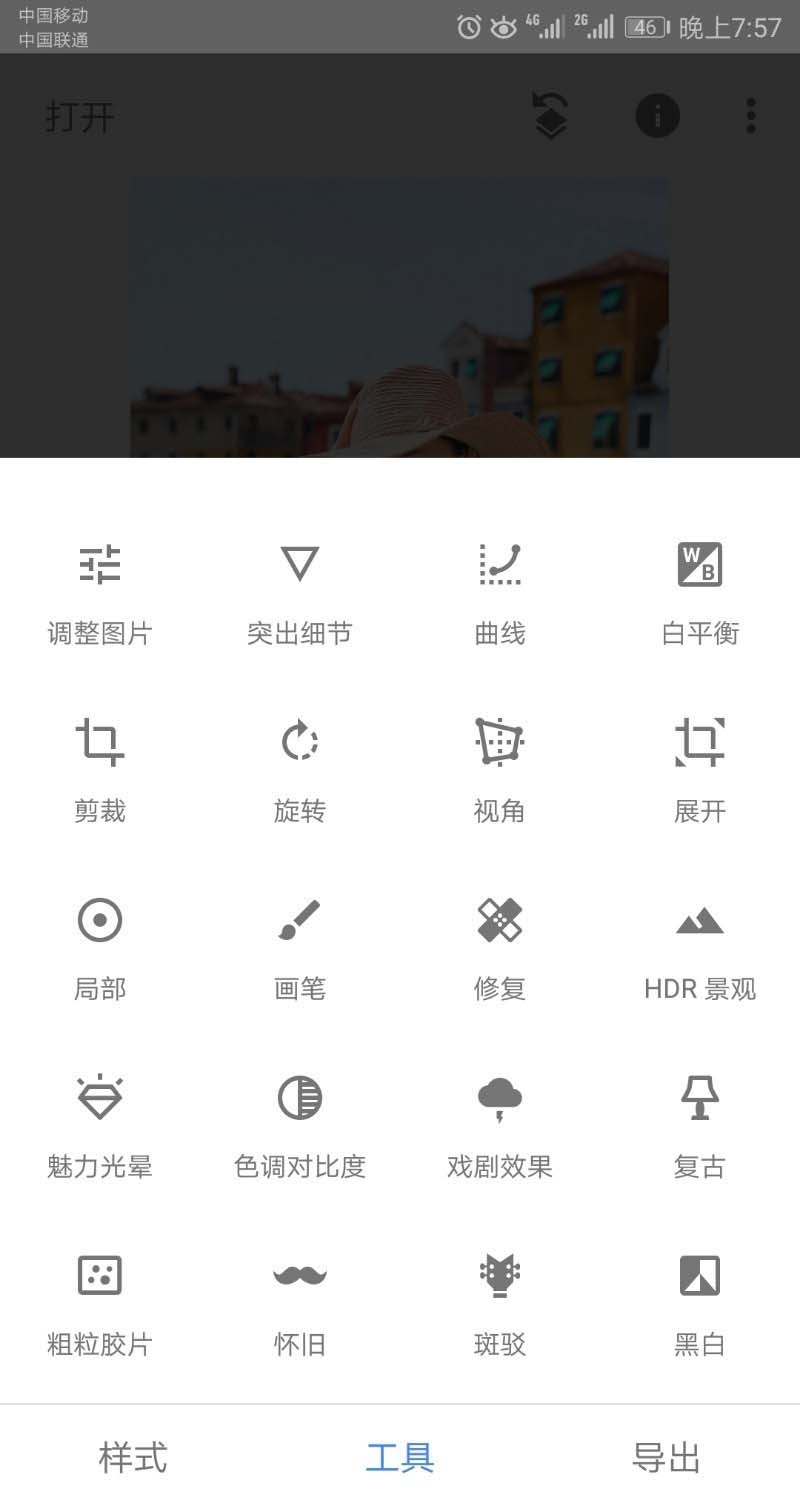Open the 视角 perspective tool
The height and width of the screenshot is (1492, 800).
tap(500, 770)
